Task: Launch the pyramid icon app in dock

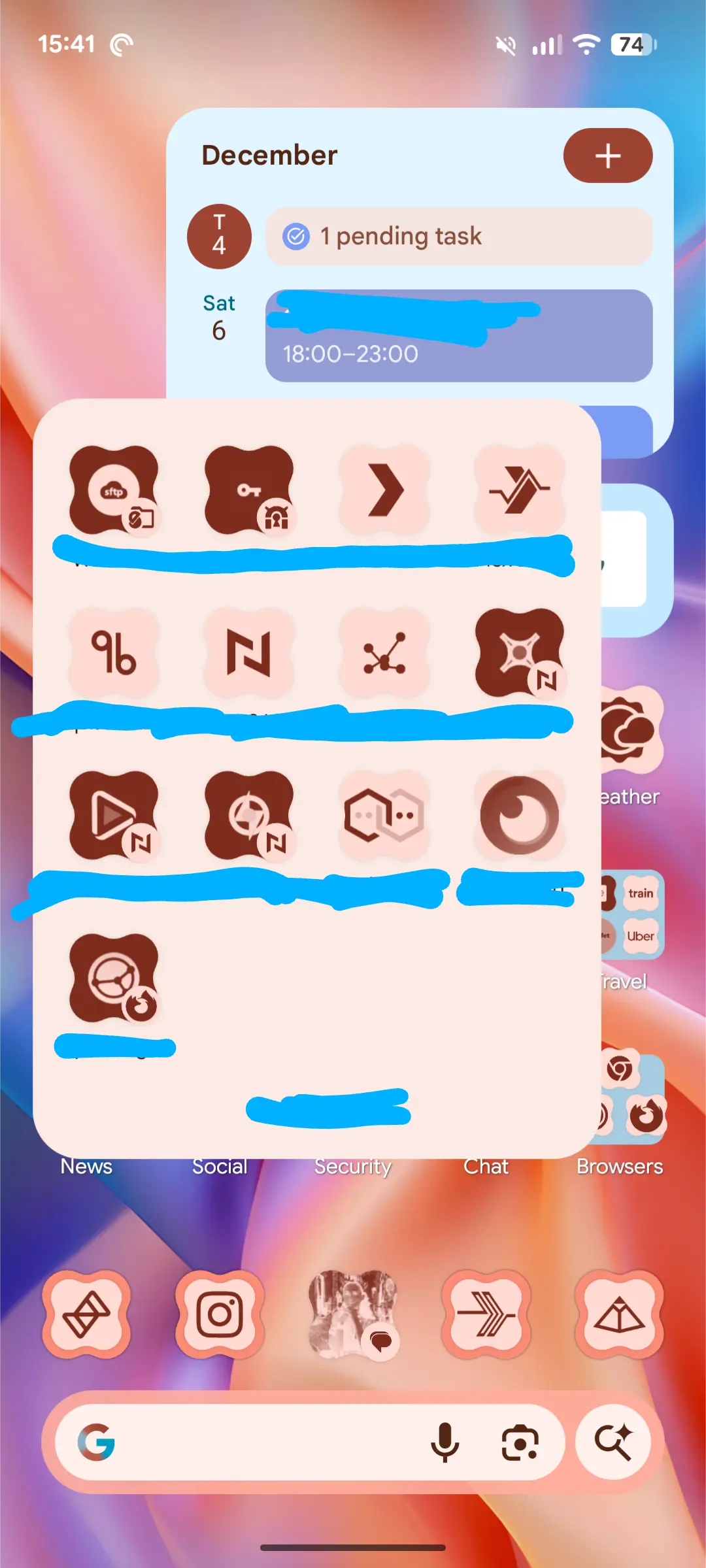Action: pyautogui.click(x=619, y=1314)
